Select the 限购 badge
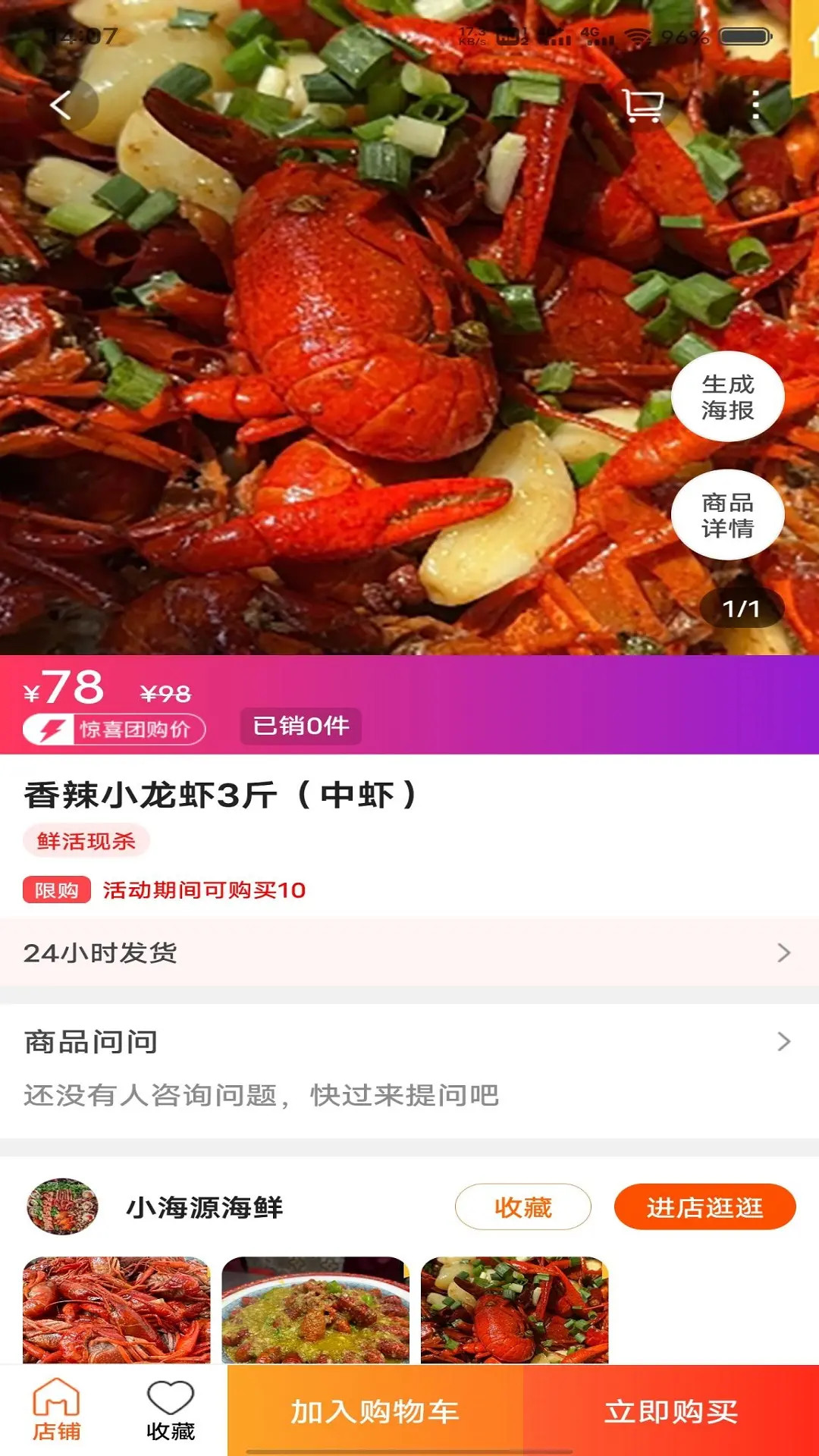 (x=55, y=893)
